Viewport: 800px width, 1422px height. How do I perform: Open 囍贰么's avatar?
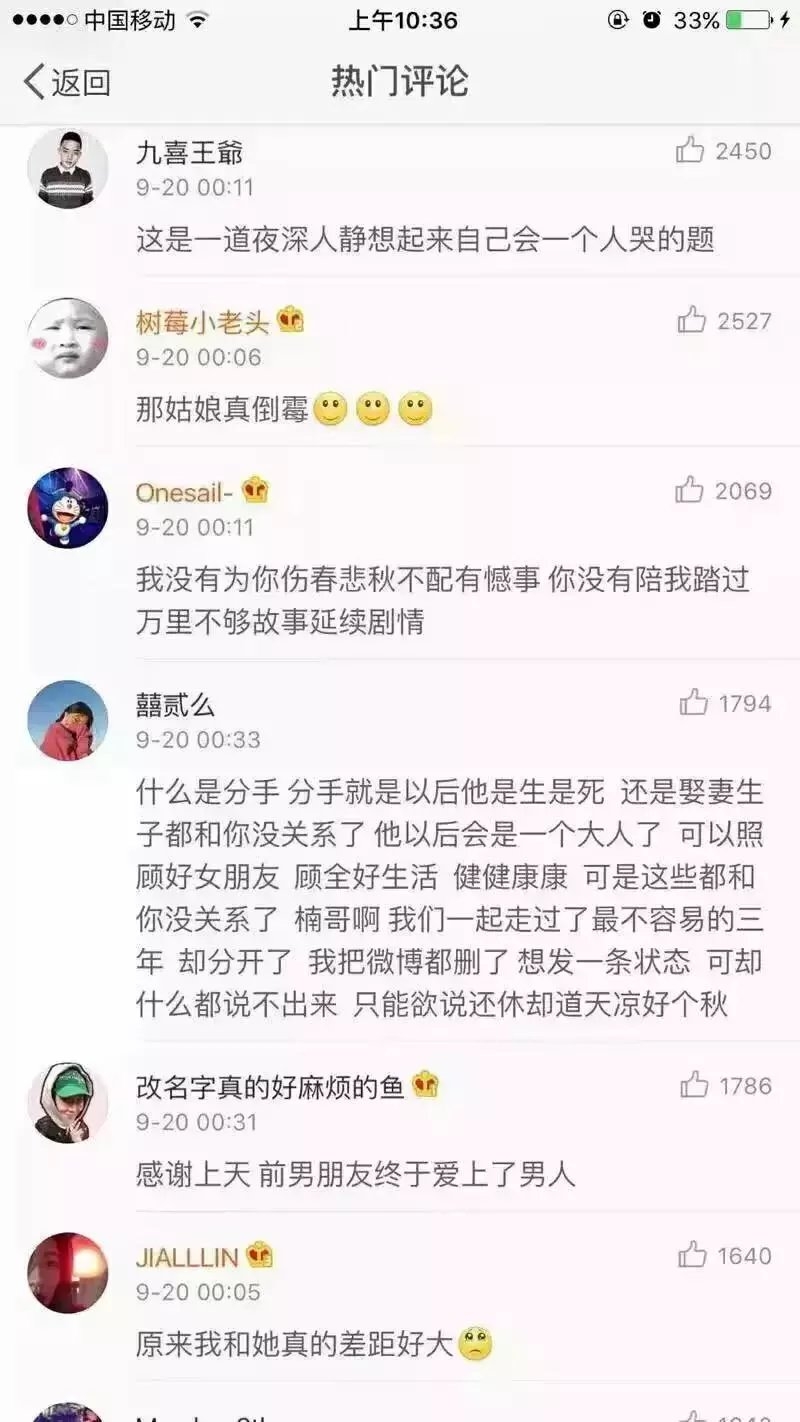[67, 720]
